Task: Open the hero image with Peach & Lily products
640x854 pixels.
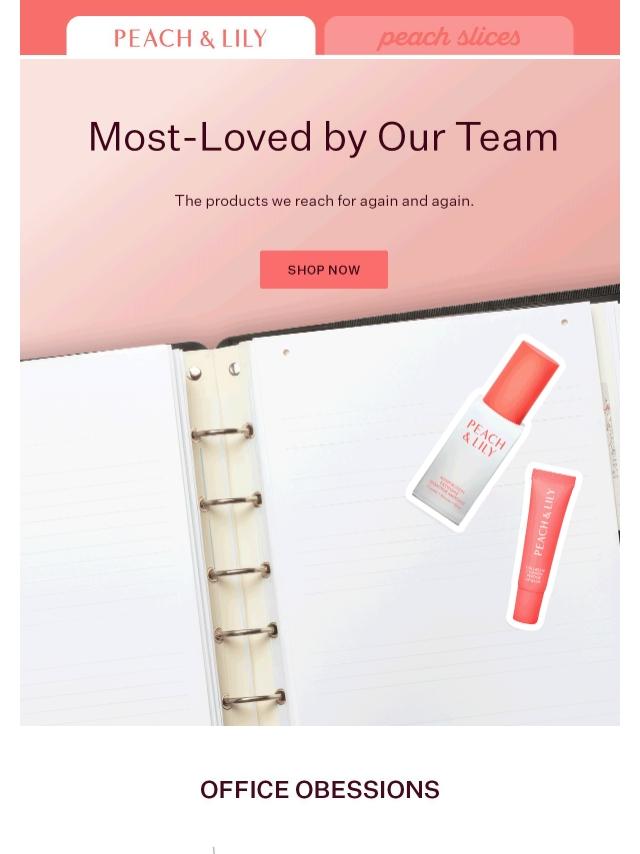Action: tap(320, 392)
